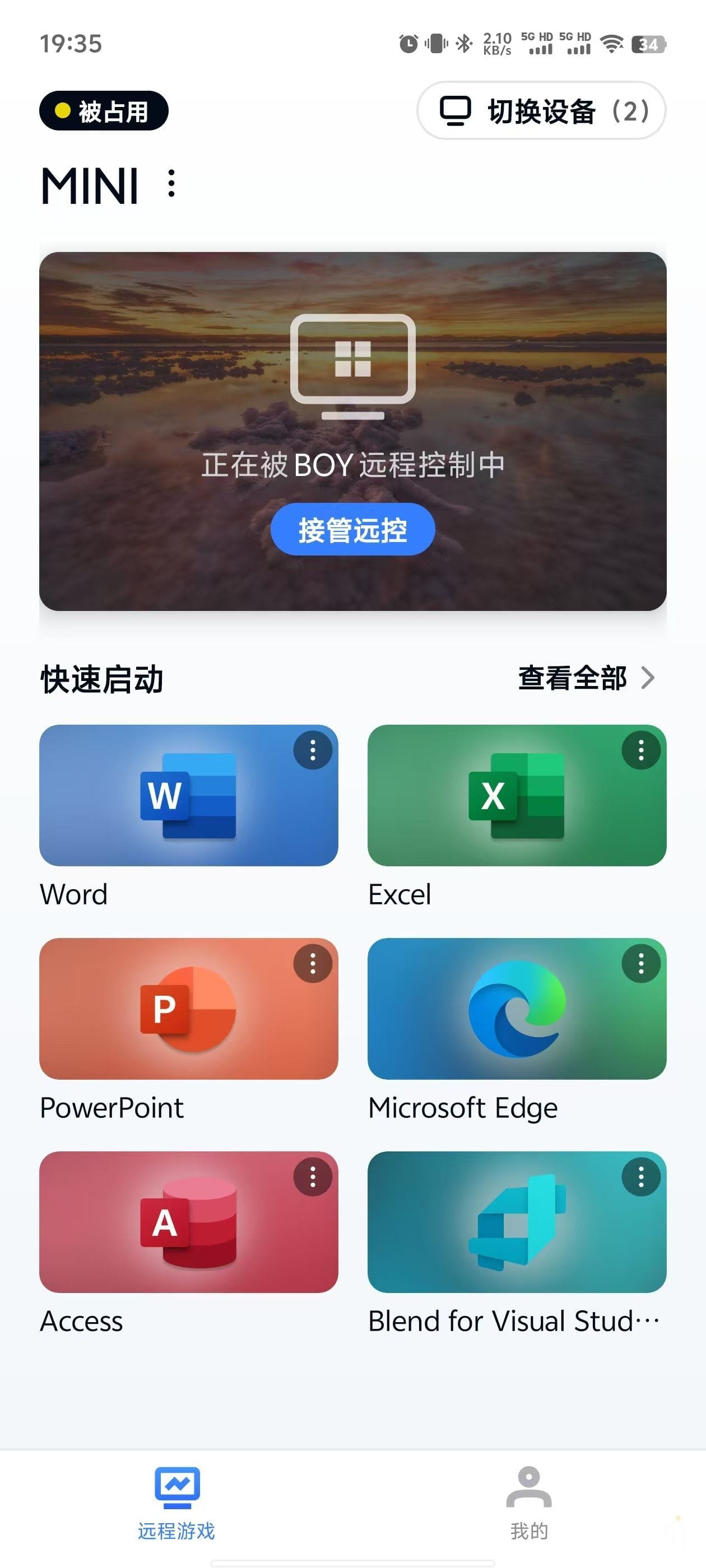Open the options menu on the Blend card

641,1177
